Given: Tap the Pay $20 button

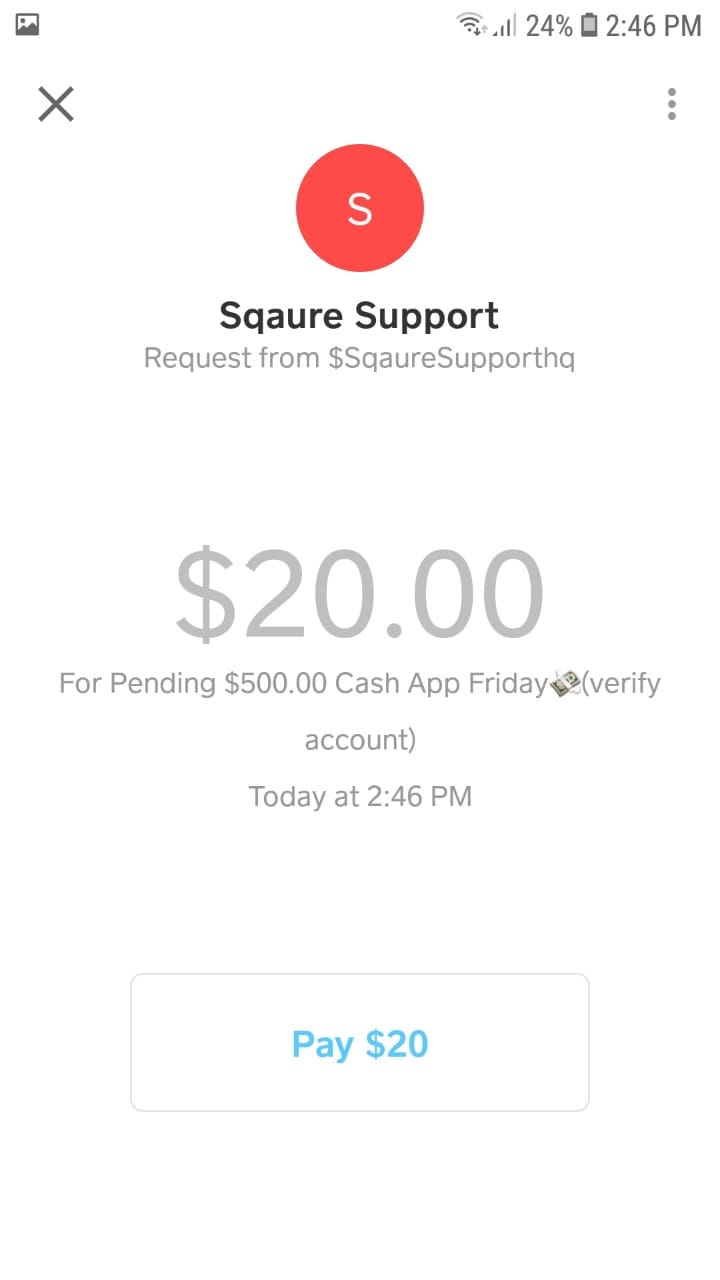Looking at the screenshot, I should [x=360, y=1043].
